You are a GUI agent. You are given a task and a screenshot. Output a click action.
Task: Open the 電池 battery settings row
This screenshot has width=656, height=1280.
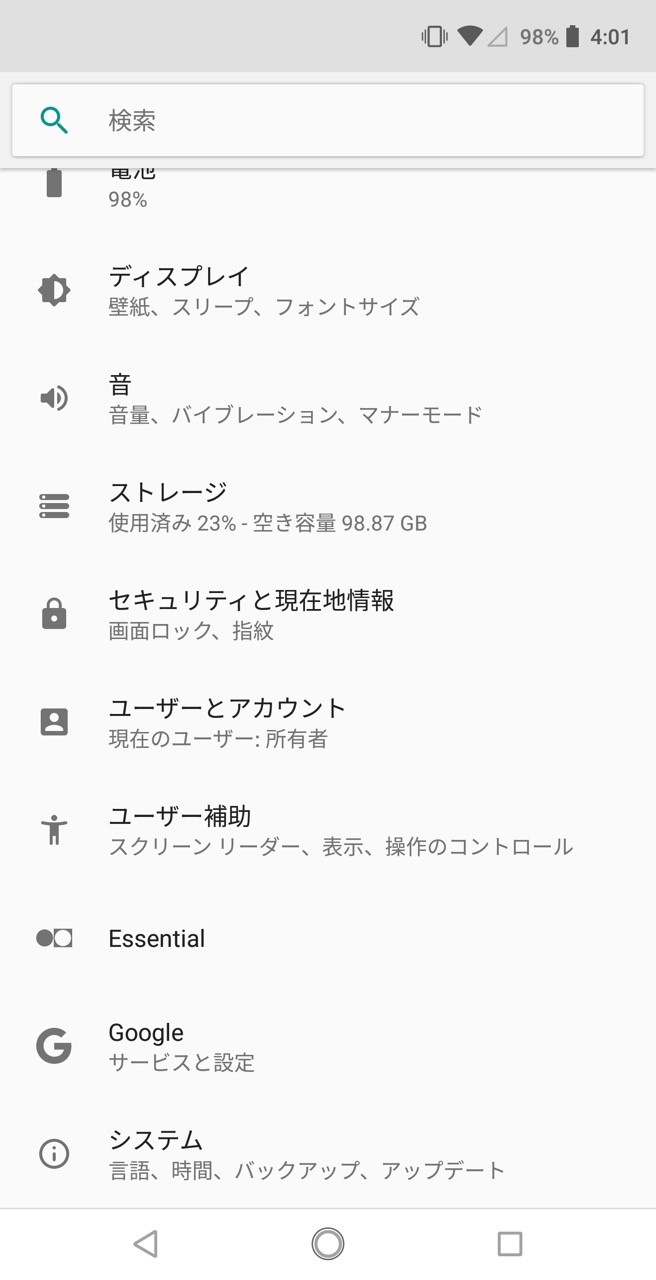(328, 190)
